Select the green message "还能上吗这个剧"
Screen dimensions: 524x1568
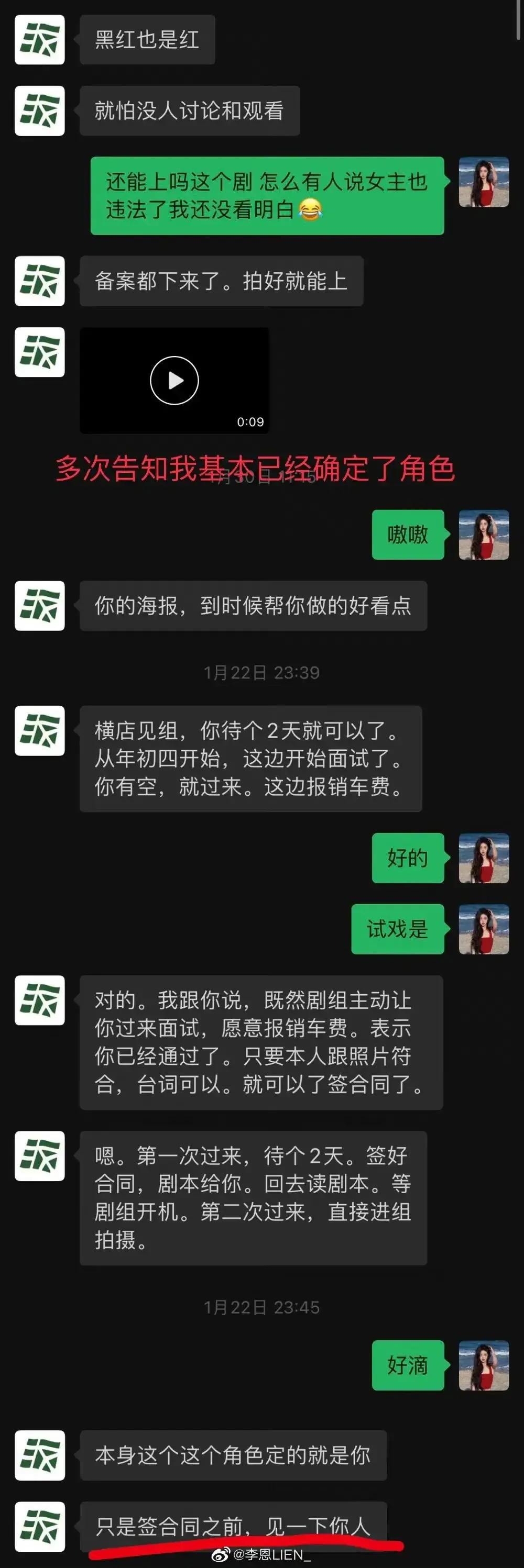coord(266,195)
